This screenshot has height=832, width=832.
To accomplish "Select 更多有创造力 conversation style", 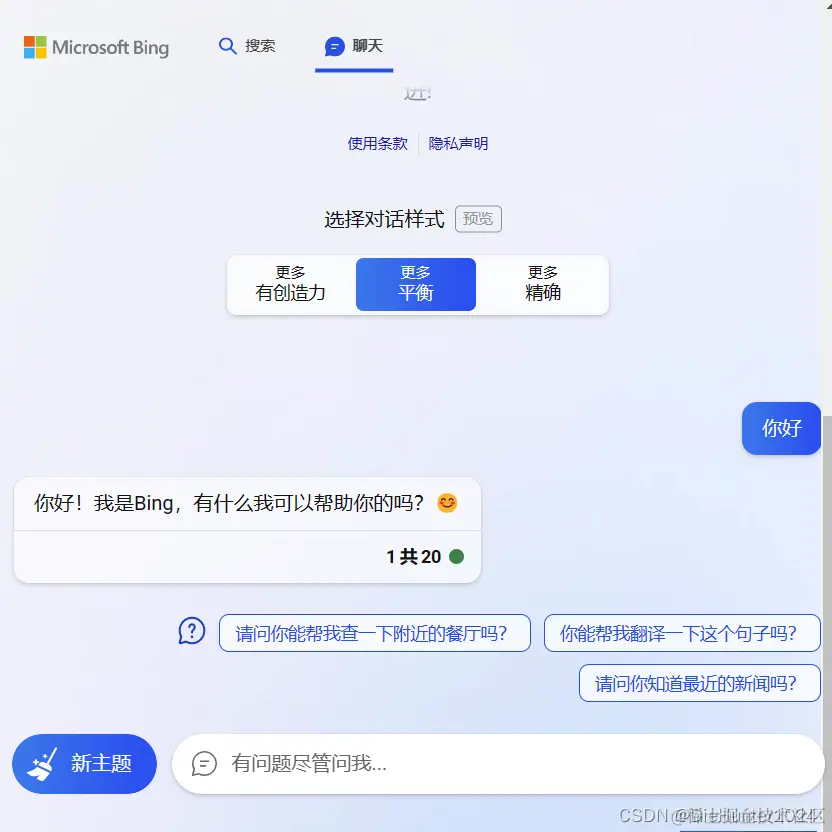I will 291,284.
